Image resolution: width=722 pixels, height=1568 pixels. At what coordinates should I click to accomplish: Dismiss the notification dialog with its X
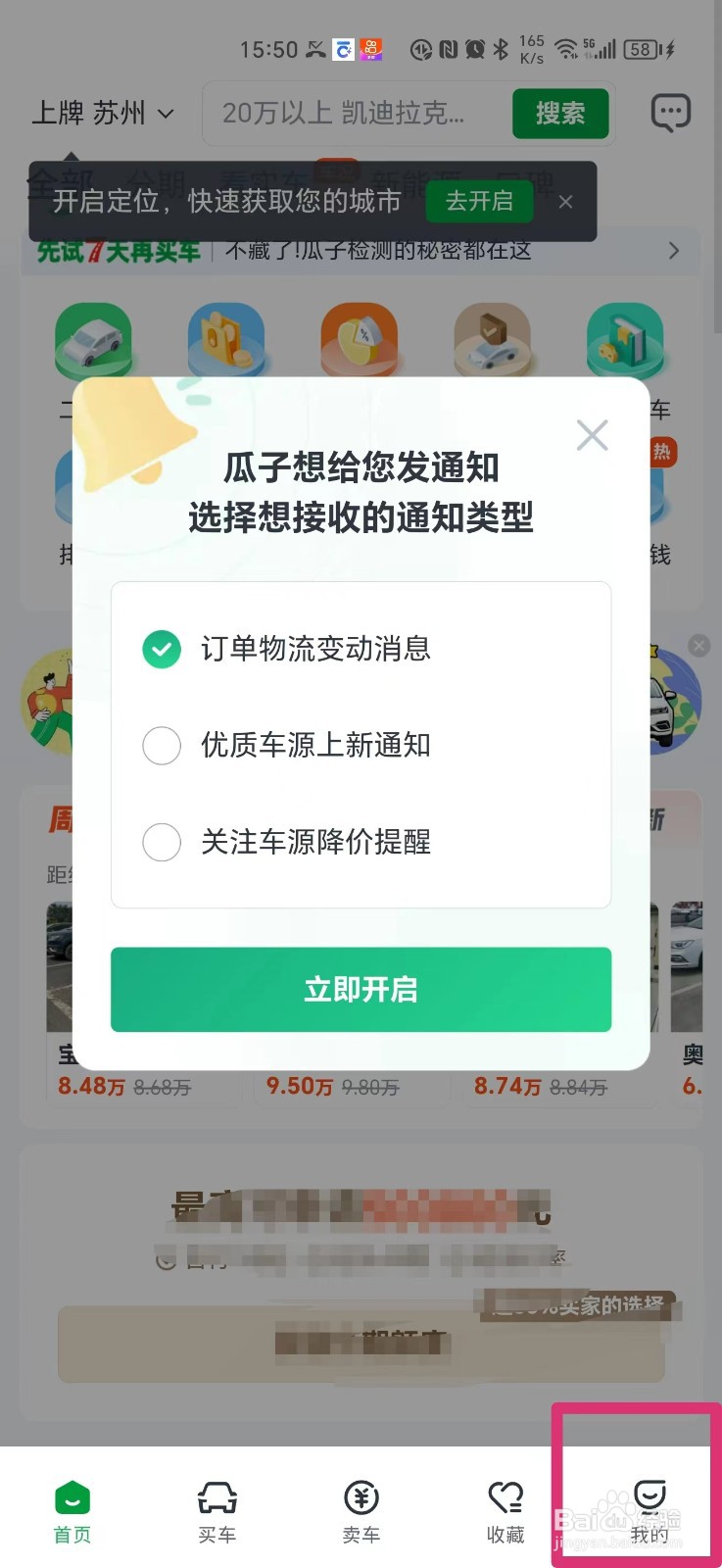[x=592, y=435]
